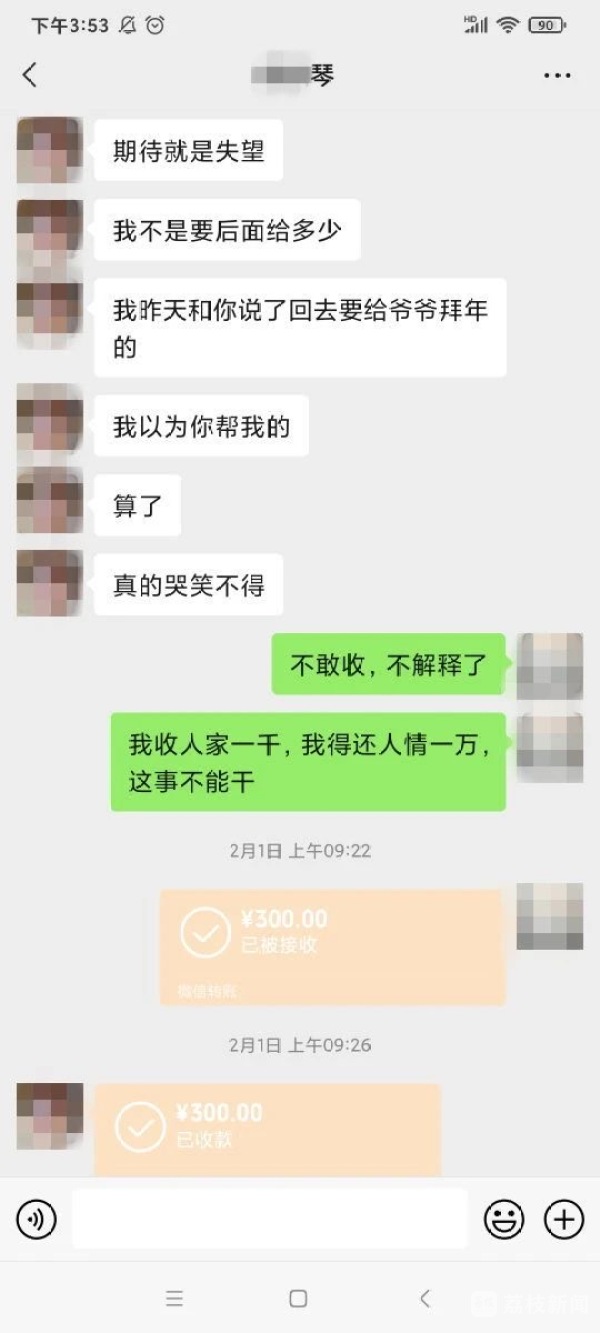Open the chat info overflow menu
The image size is (600, 1333).
click(x=557, y=75)
